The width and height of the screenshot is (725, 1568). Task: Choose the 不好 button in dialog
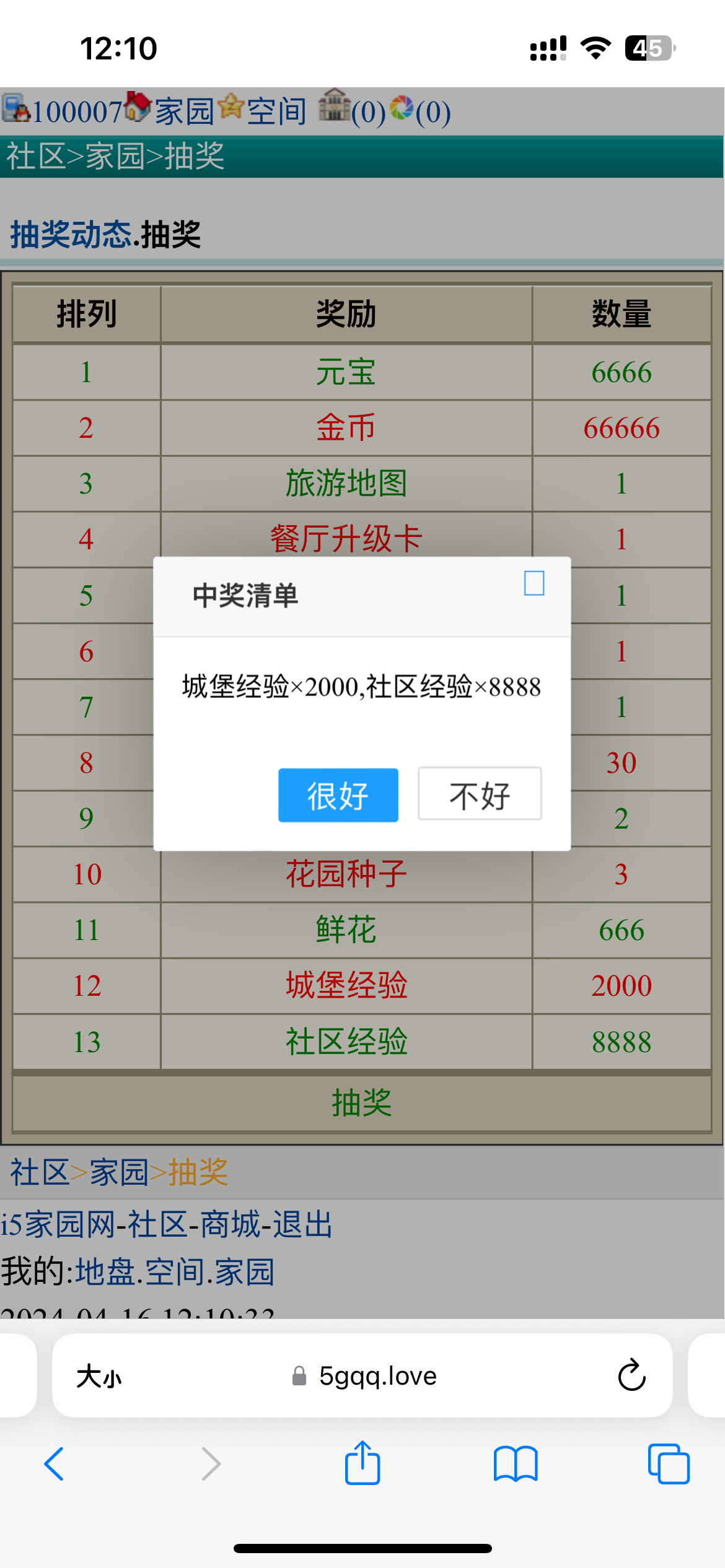(x=480, y=794)
